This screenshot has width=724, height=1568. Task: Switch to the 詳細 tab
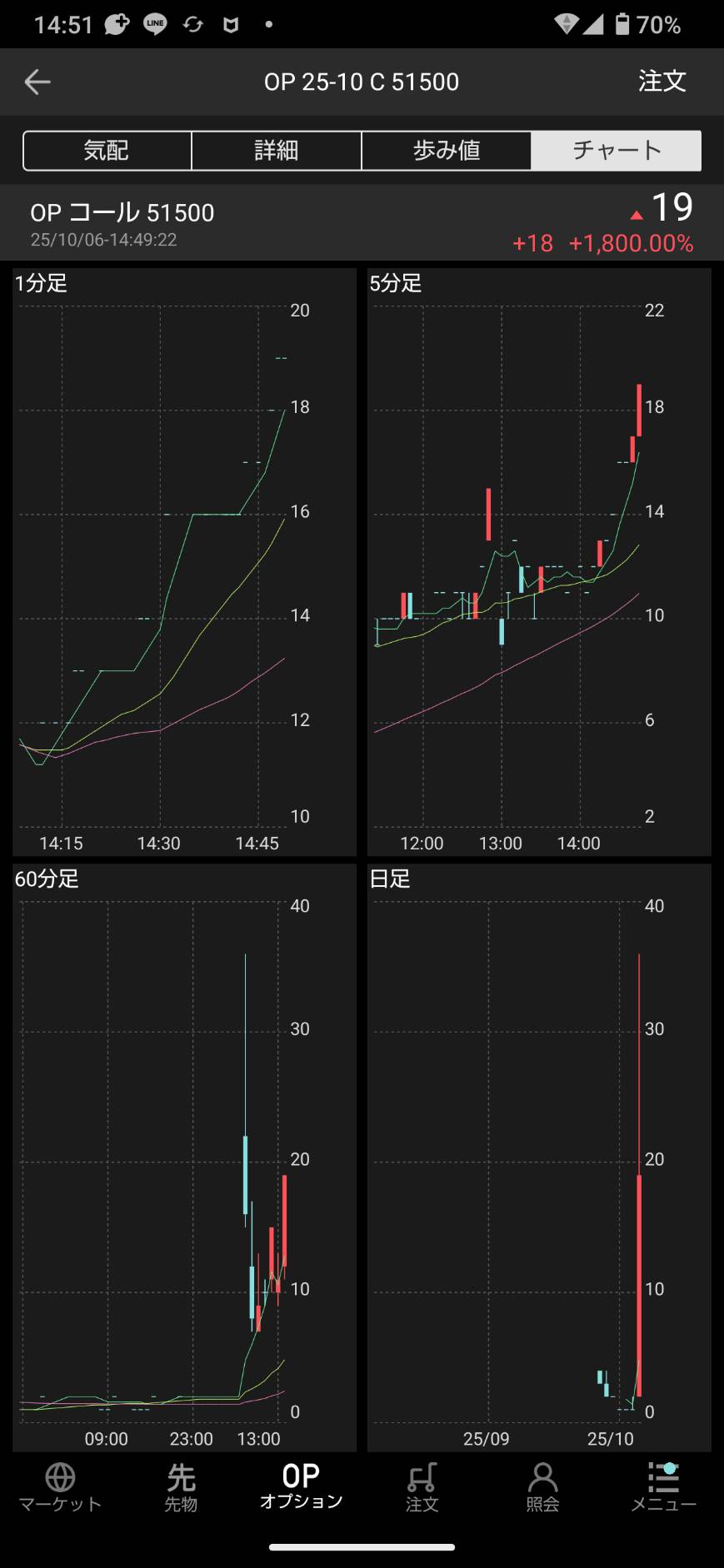click(x=276, y=151)
